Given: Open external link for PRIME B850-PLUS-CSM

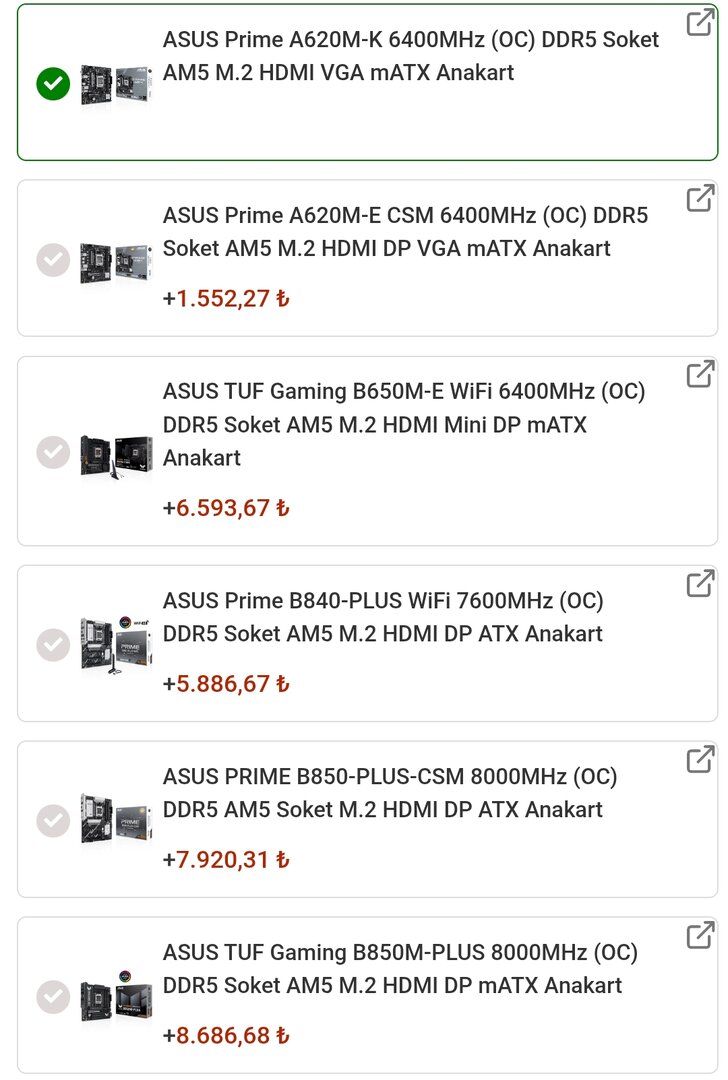Looking at the screenshot, I should 700,759.
